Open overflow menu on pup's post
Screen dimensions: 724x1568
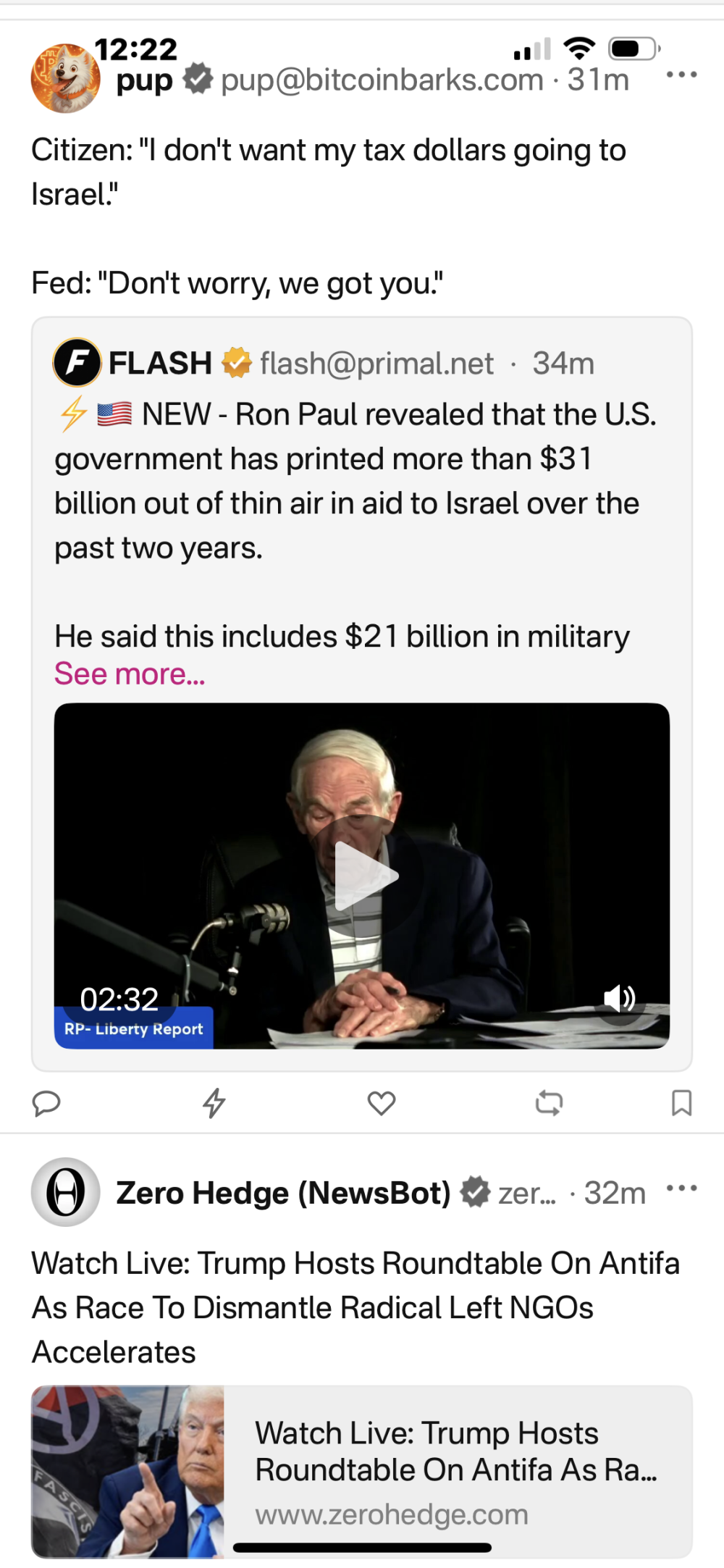[681, 75]
